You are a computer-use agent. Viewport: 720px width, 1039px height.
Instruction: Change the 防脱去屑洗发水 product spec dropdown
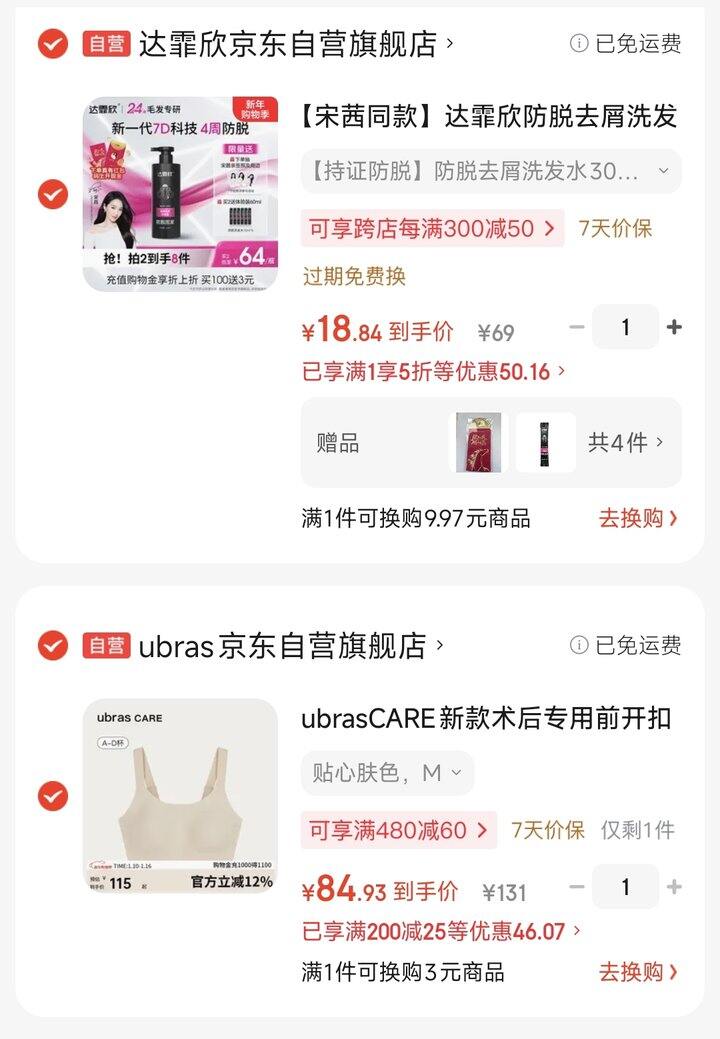click(x=491, y=171)
